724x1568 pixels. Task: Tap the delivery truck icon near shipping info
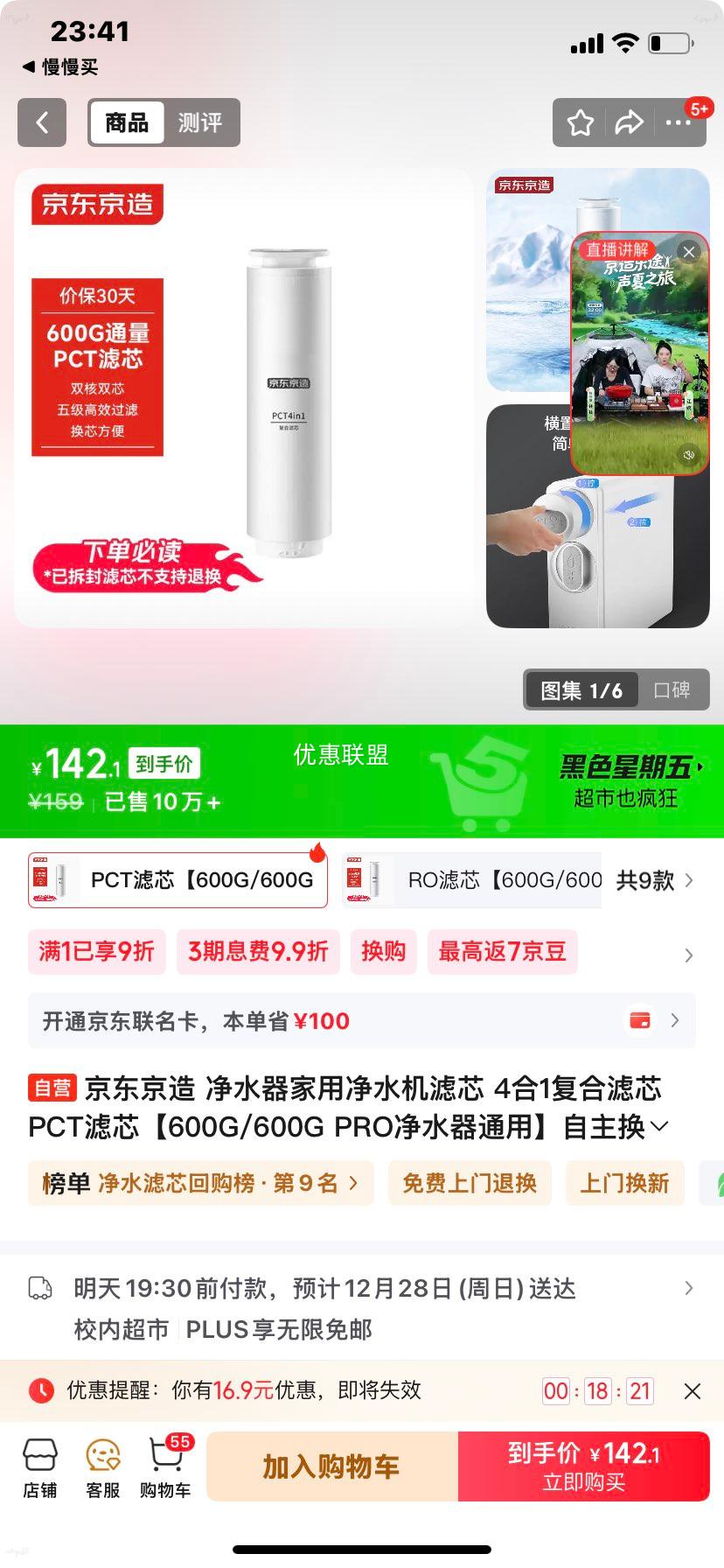click(x=40, y=1288)
